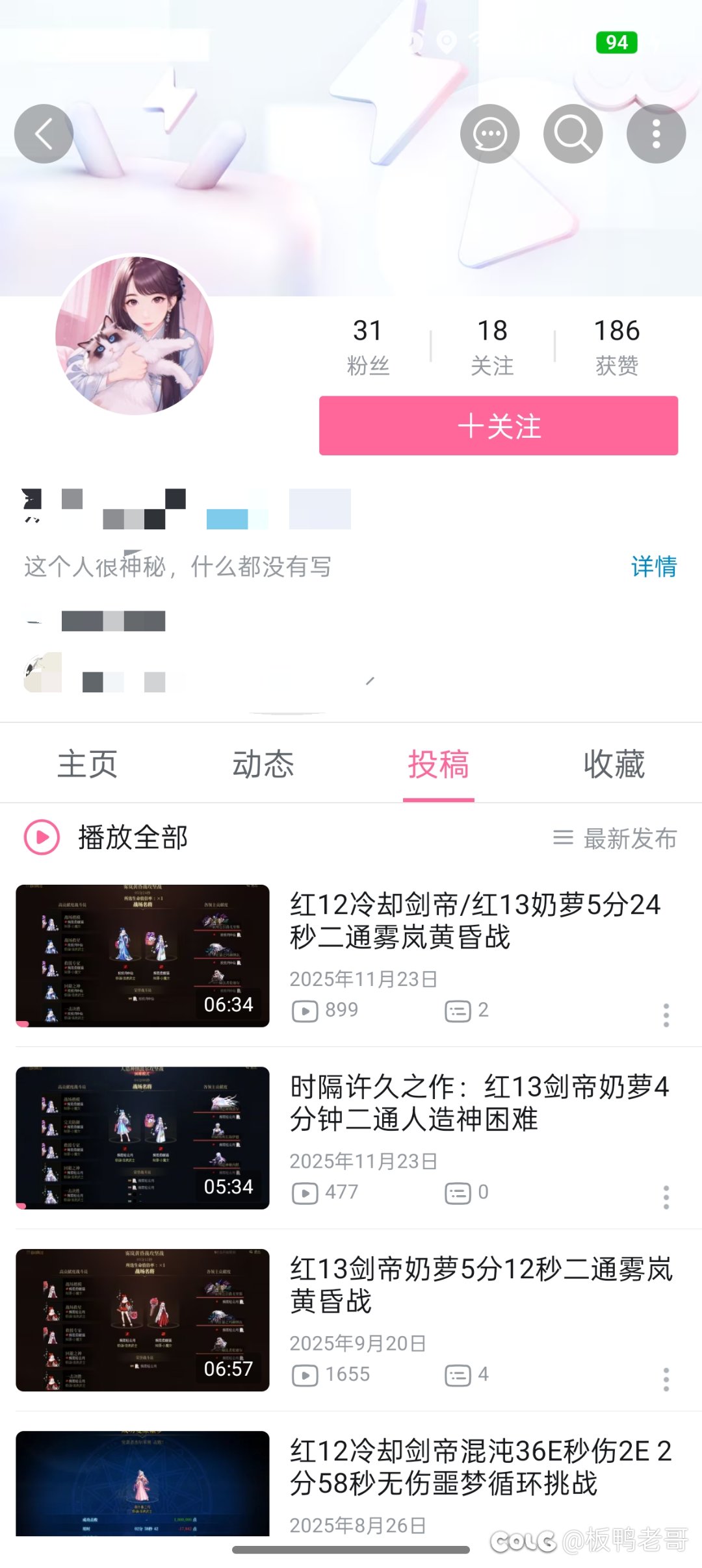This screenshot has width=702, height=1568.
Task: Open video 红12冷却剑帝/红13奶萝5分24秒
Action: 474,920
